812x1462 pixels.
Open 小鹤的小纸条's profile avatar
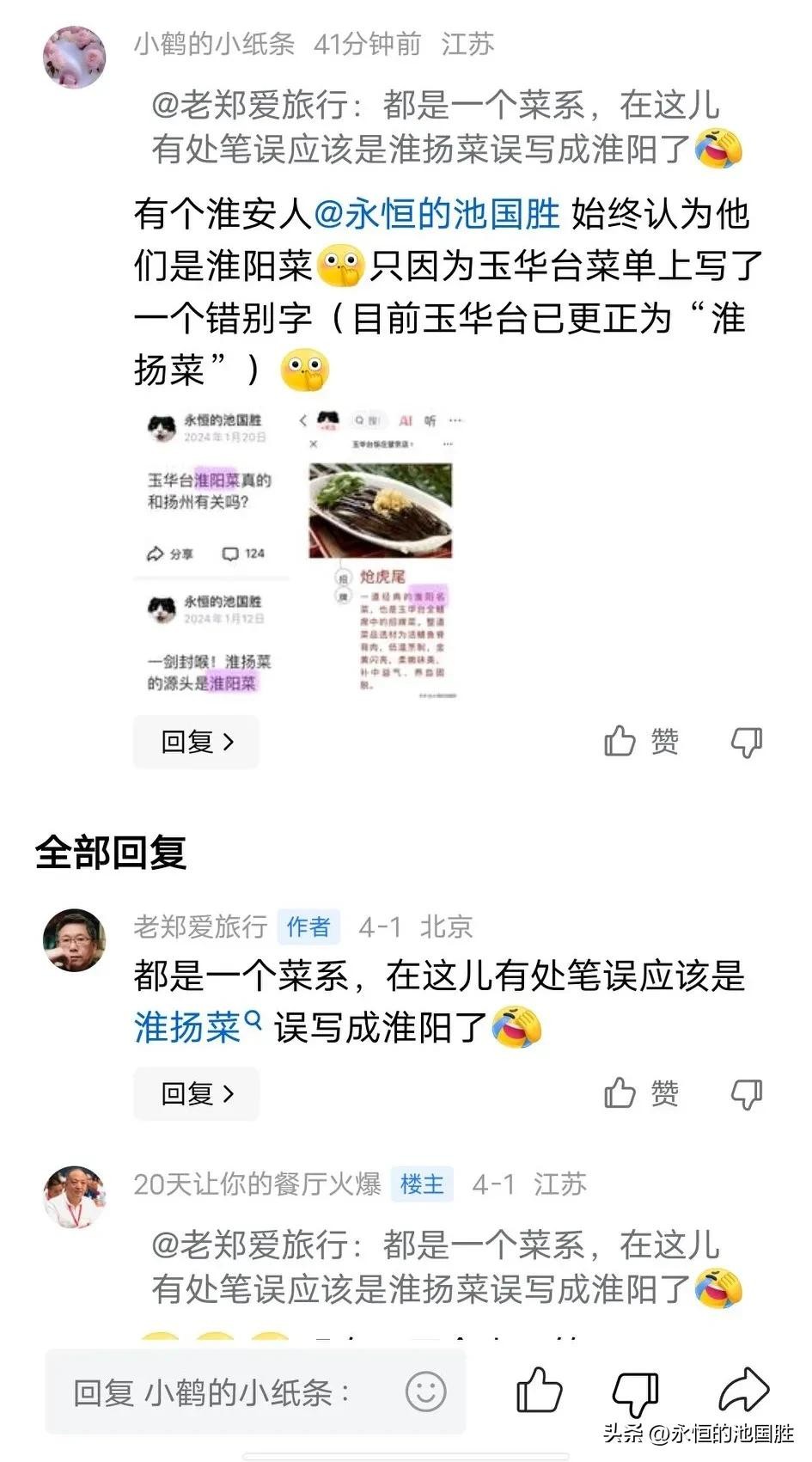pos(75,57)
